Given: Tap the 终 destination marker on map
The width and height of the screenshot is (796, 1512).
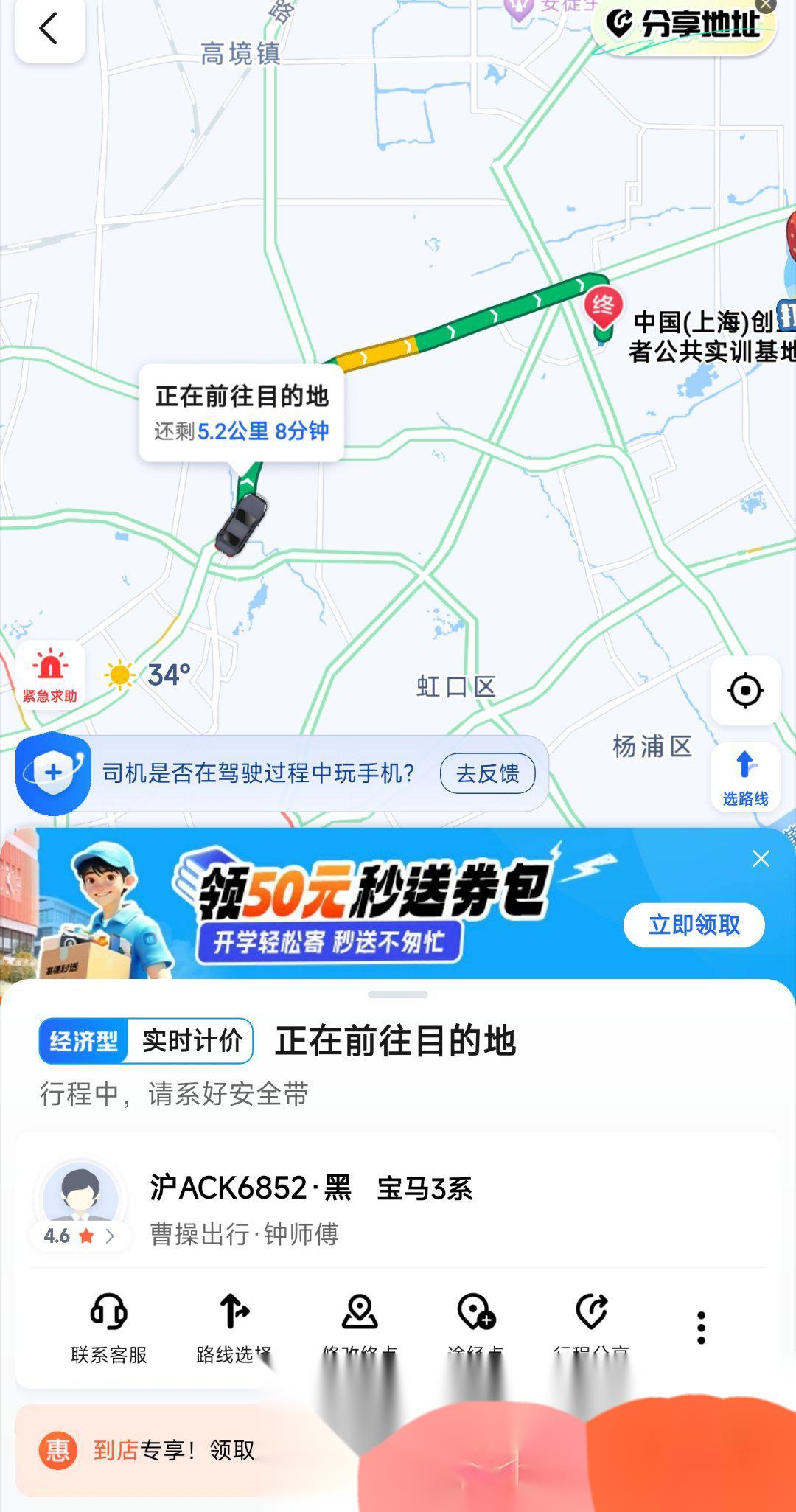Looking at the screenshot, I should pyautogui.click(x=603, y=307).
